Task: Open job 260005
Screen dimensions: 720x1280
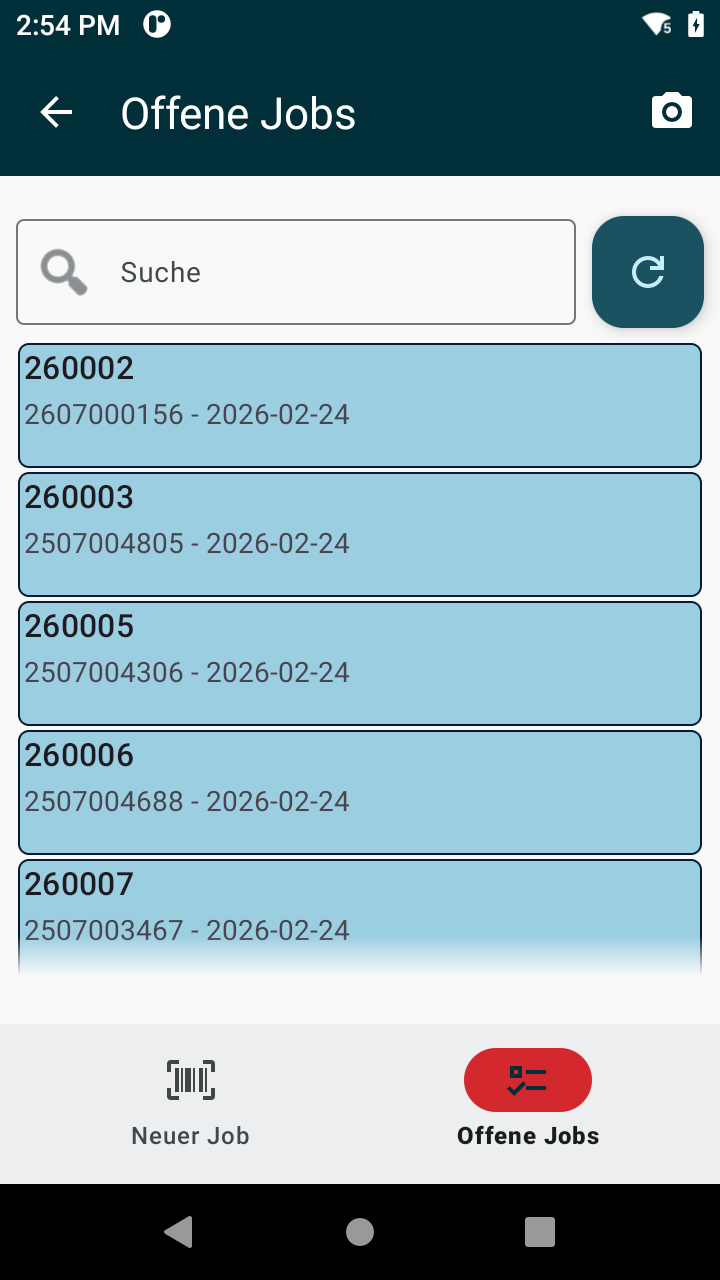Action: [x=360, y=663]
